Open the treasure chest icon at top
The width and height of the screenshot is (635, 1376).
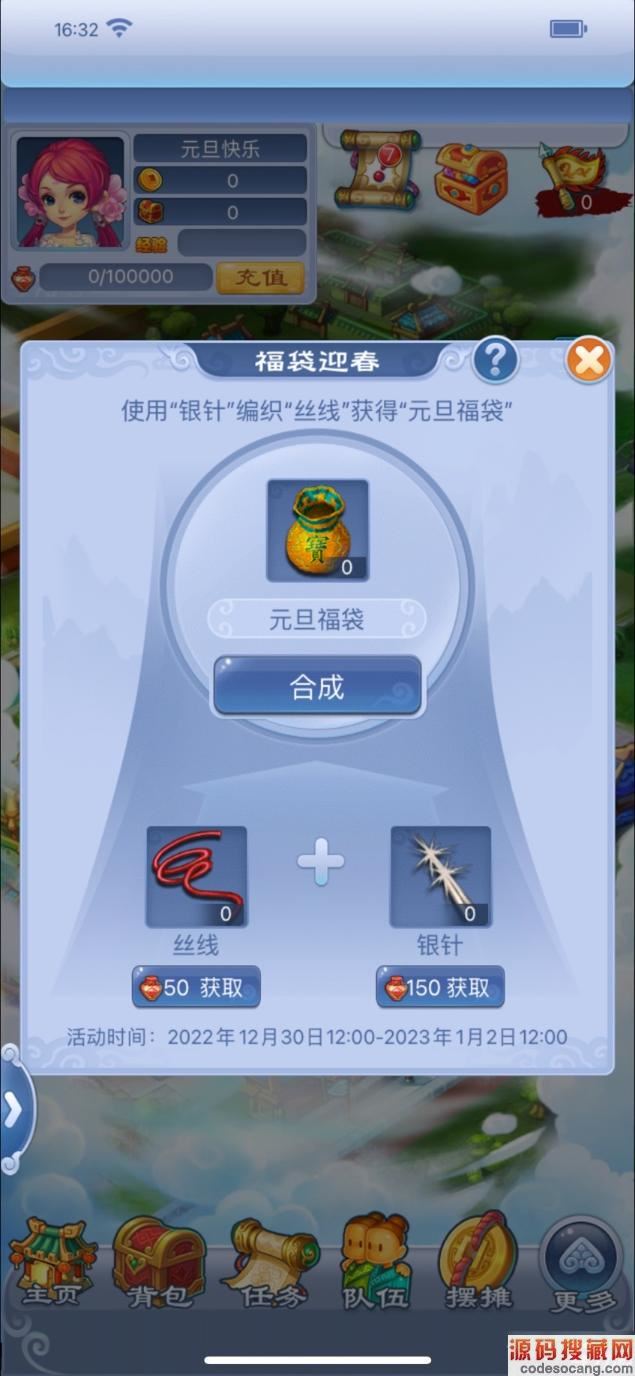coord(470,176)
